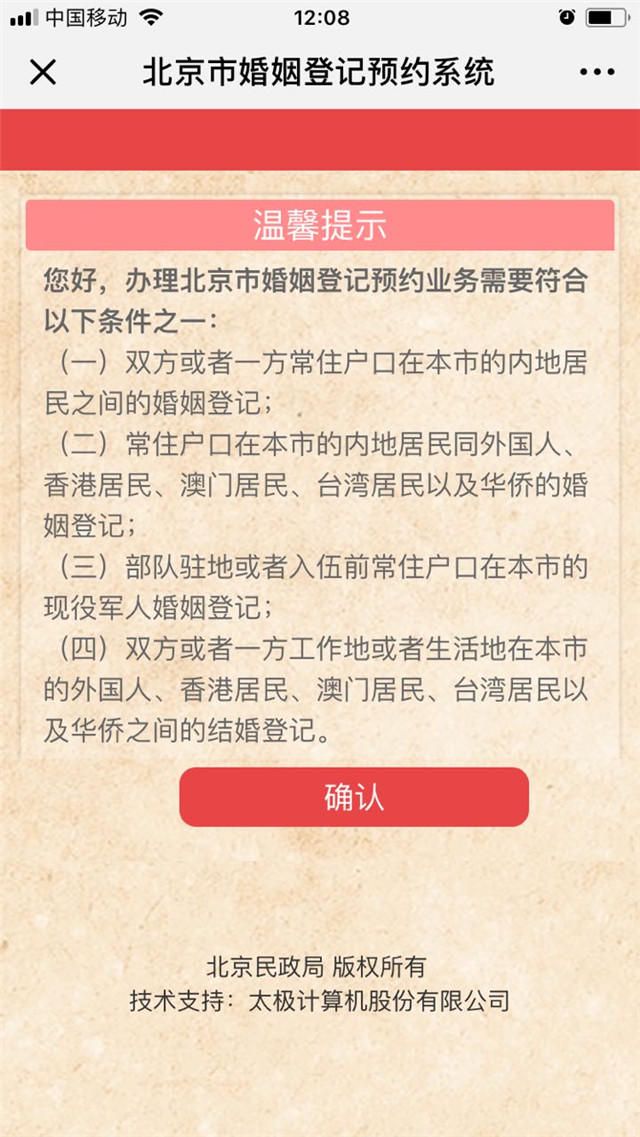Tap the red 确认 confirm button
The height and width of the screenshot is (1137, 640).
(x=354, y=797)
